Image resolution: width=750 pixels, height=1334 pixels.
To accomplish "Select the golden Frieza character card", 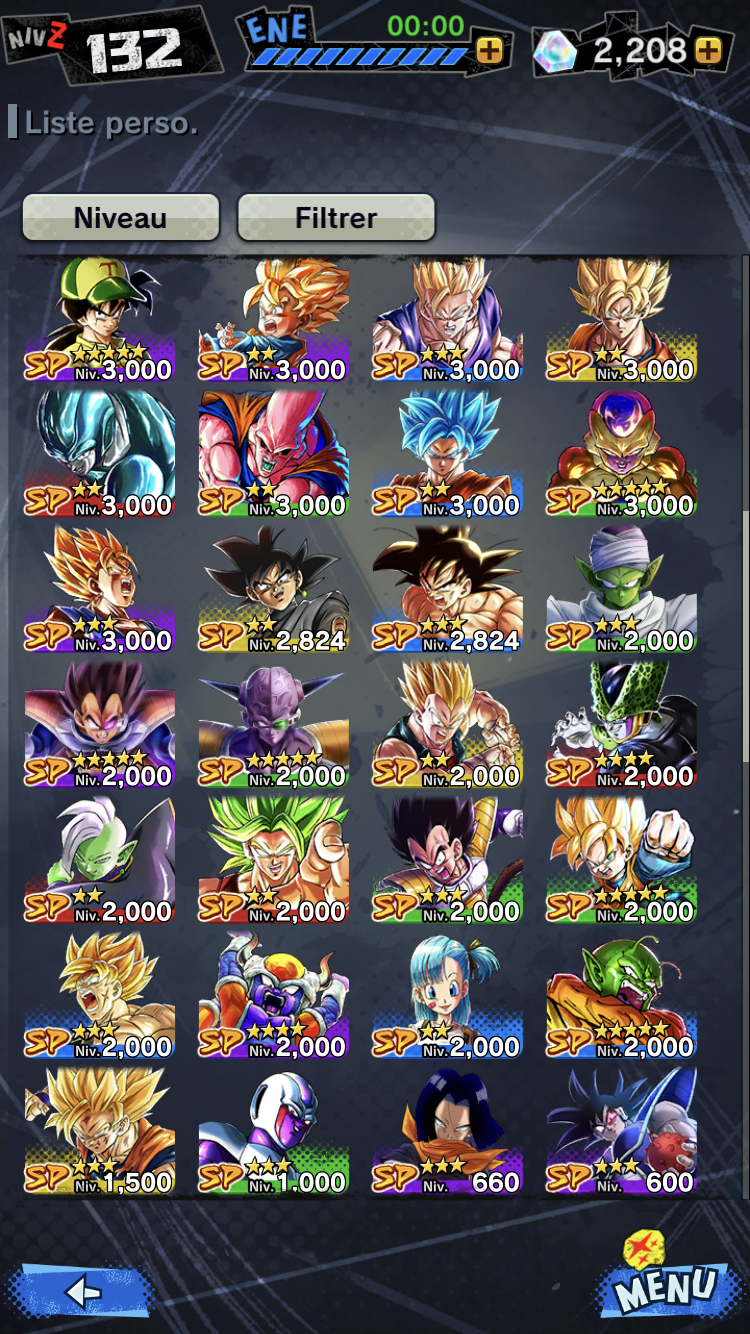I will 621,455.
